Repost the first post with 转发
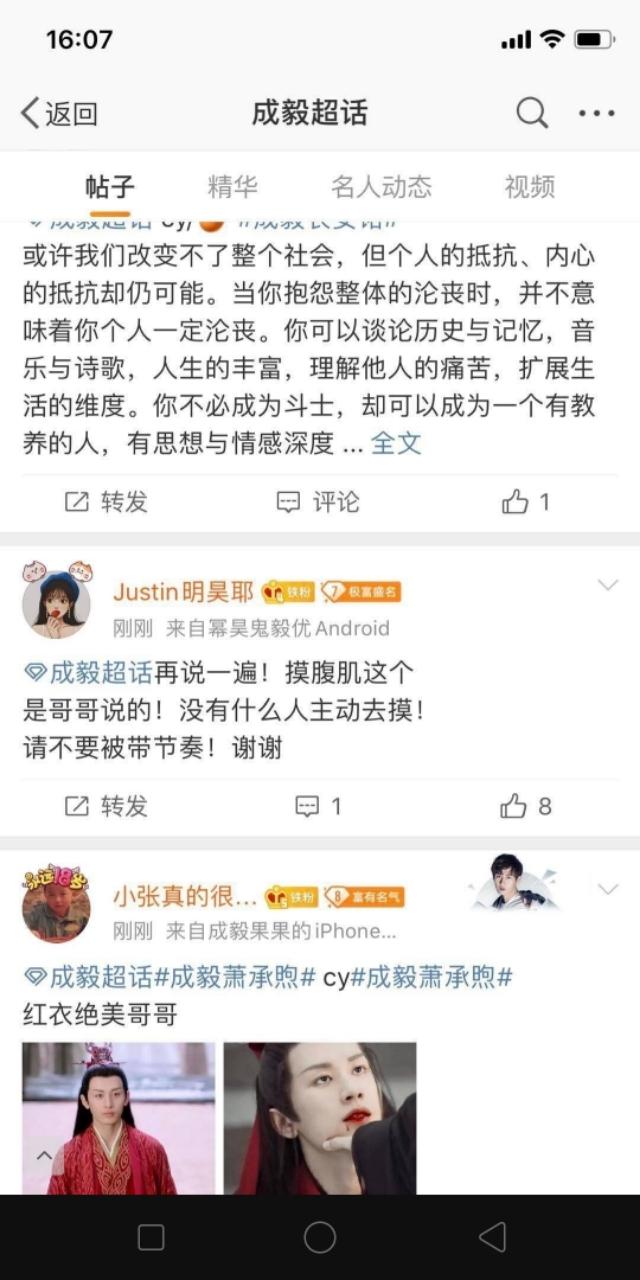Image resolution: width=640 pixels, height=1280 pixels. click(x=106, y=502)
